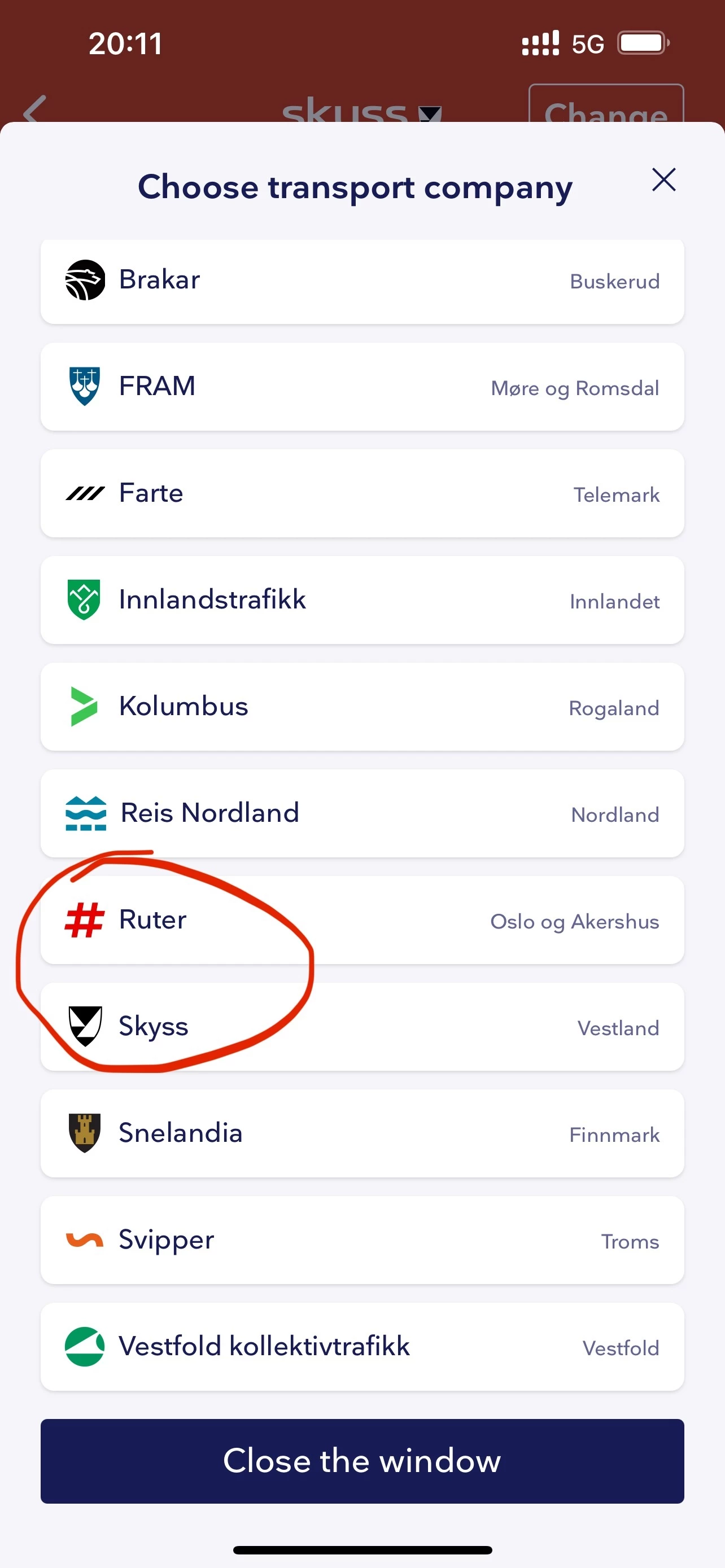Viewport: 725px width, 1568px height.
Task: Select Brakar for Buskerud
Action: click(362, 281)
